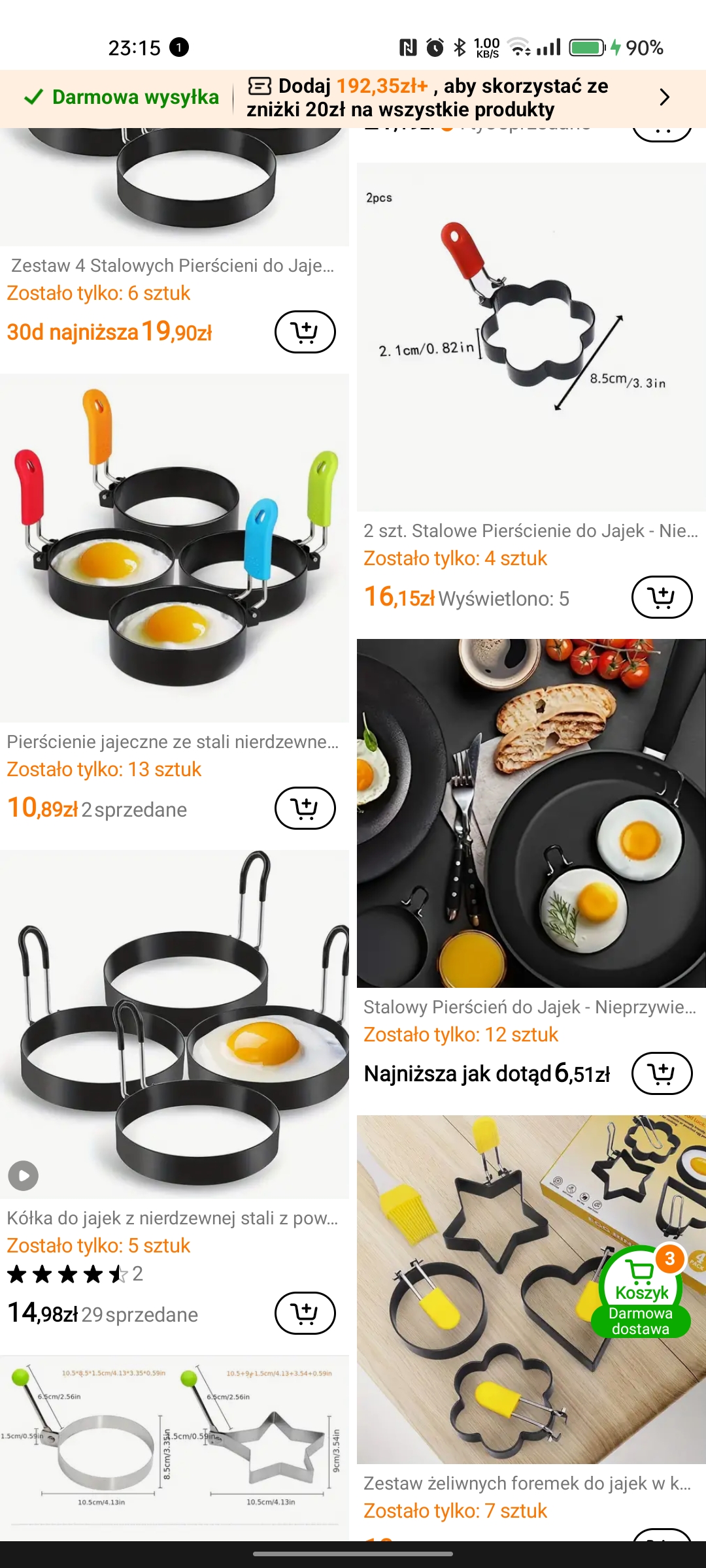Play the video on Kółka do jajek
This screenshot has width=706, height=1568.
point(24,1175)
